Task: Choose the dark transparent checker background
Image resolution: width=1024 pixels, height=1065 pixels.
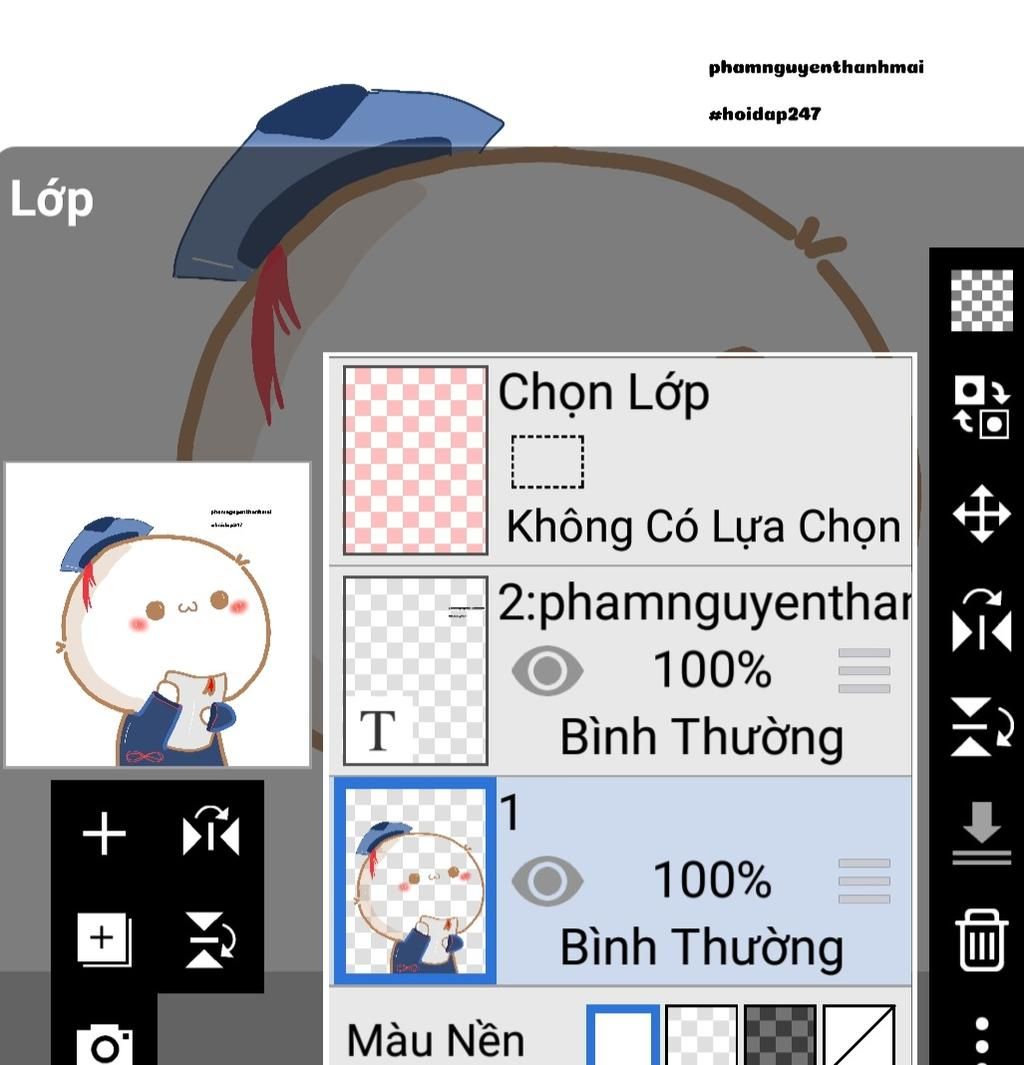Action: (x=781, y=1036)
